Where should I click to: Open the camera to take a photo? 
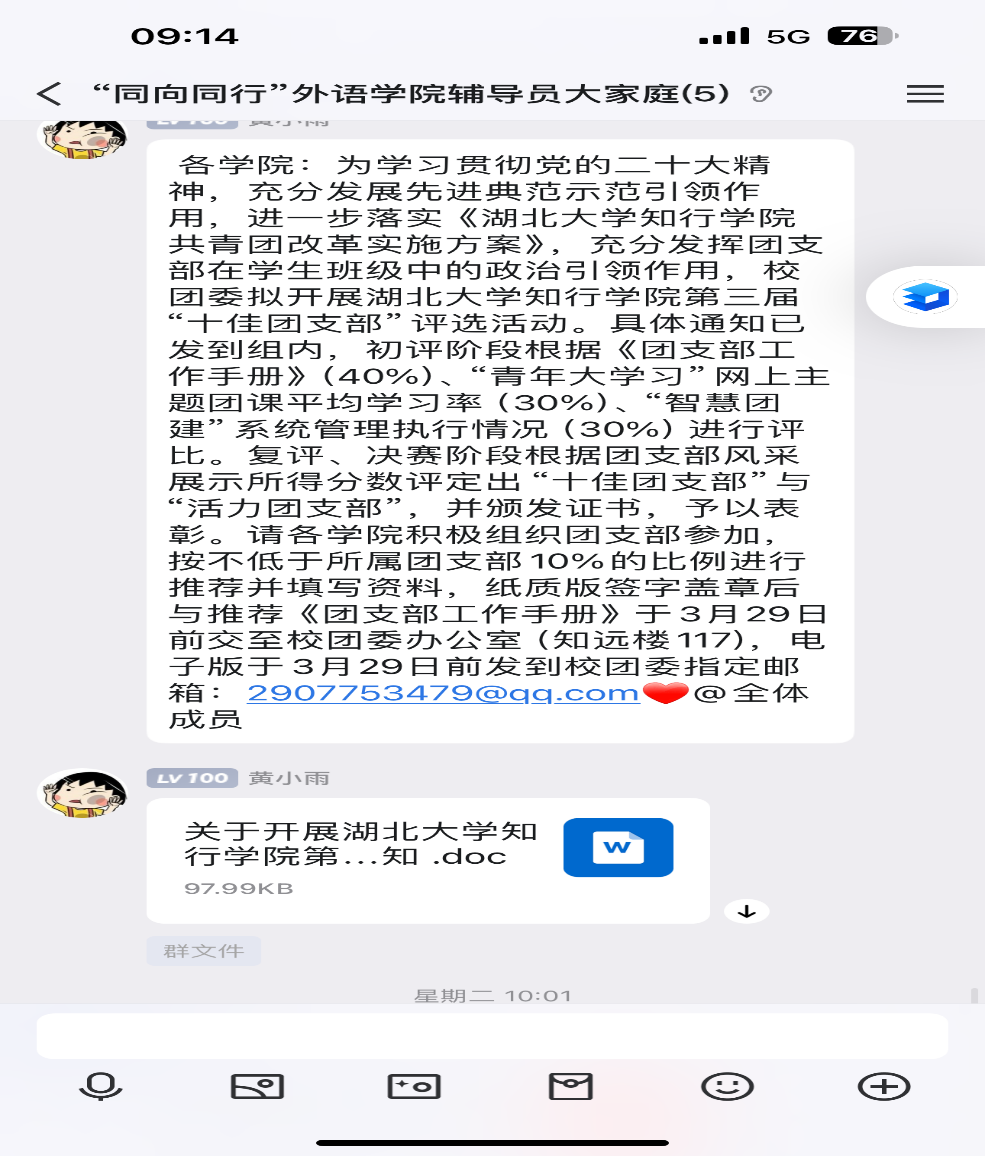(x=414, y=1087)
